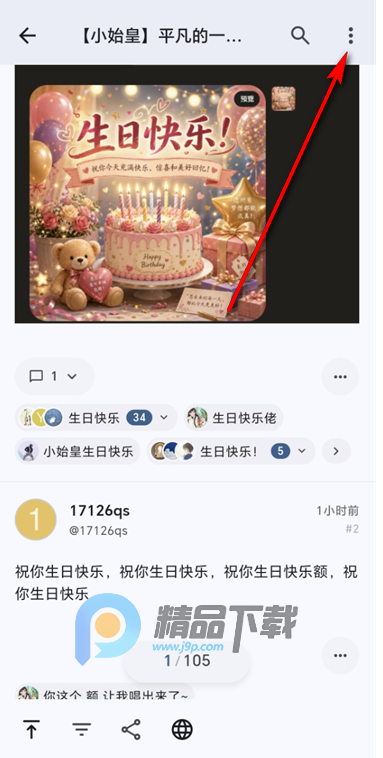Viewport: 383px width, 758px height.
Task: Jump to top with the bottom bar arrow
Action: 31,729
